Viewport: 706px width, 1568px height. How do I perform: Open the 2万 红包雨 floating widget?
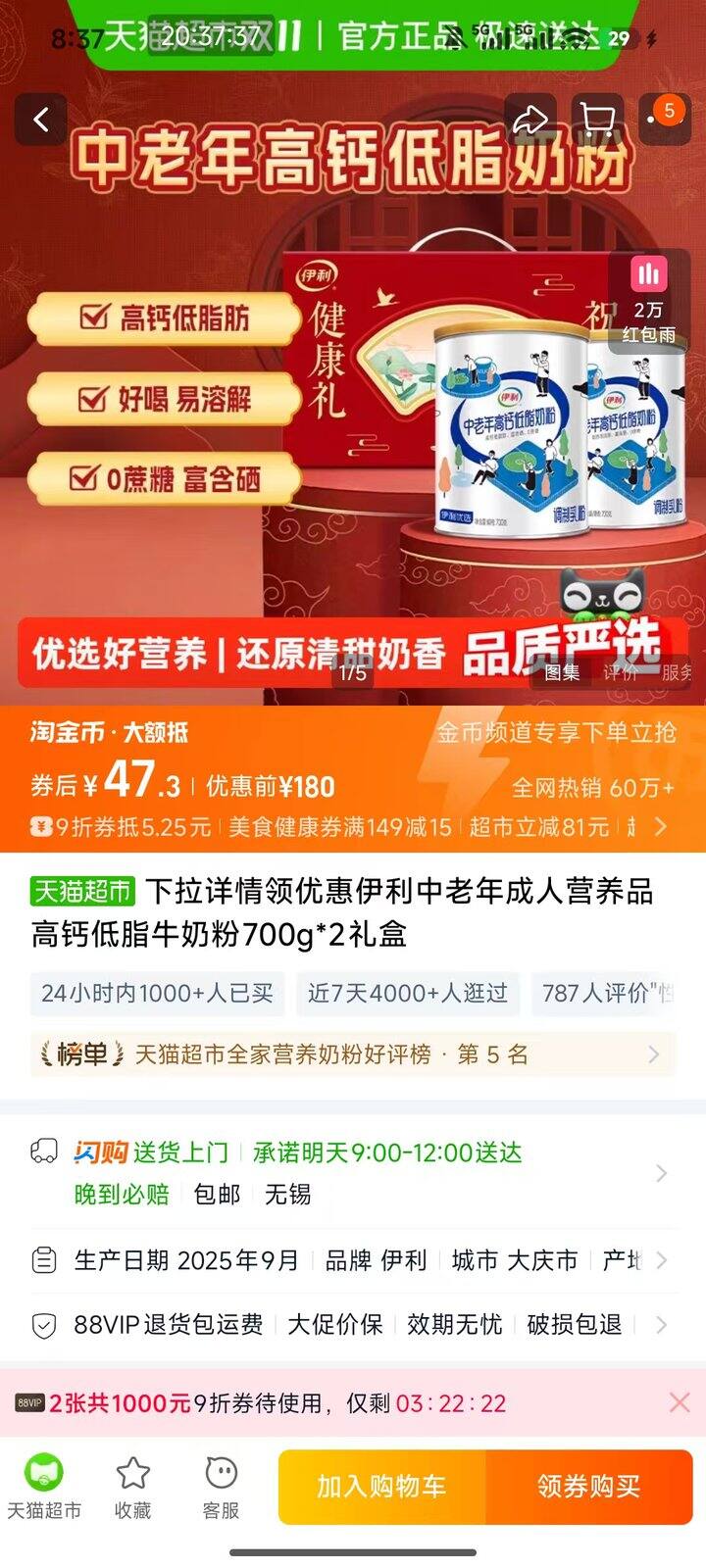coord(649,300)
